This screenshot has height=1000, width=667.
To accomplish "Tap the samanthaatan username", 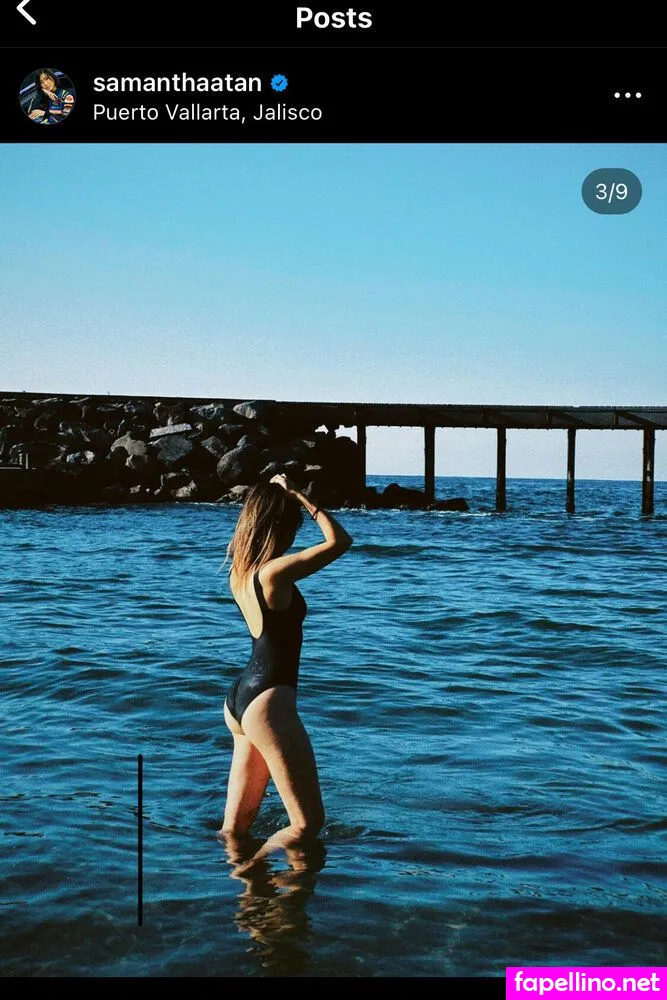I will tap(177, 83).
